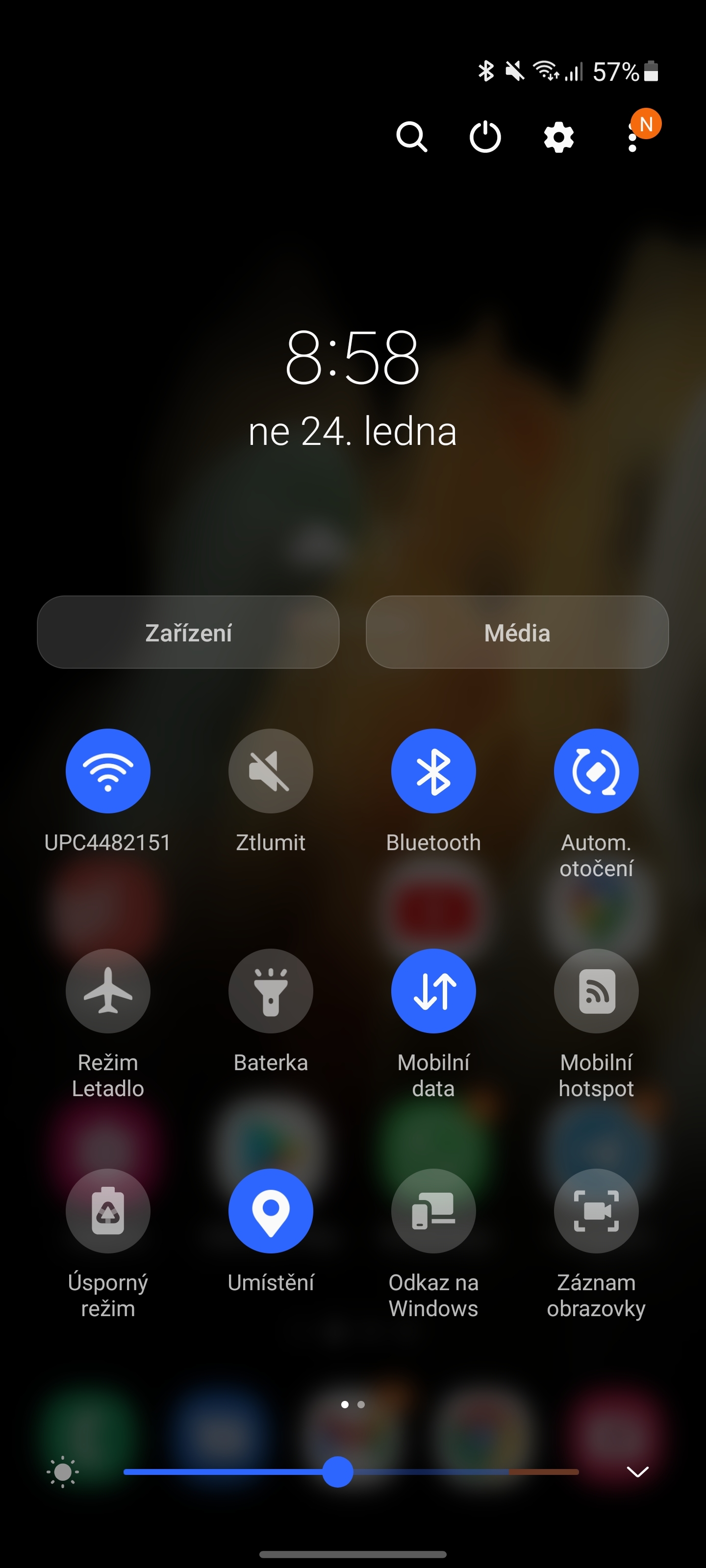Image resolution: width=706 pixels, height=1568 pixels.
Task: Open the search icon
Action: (412, 136)
